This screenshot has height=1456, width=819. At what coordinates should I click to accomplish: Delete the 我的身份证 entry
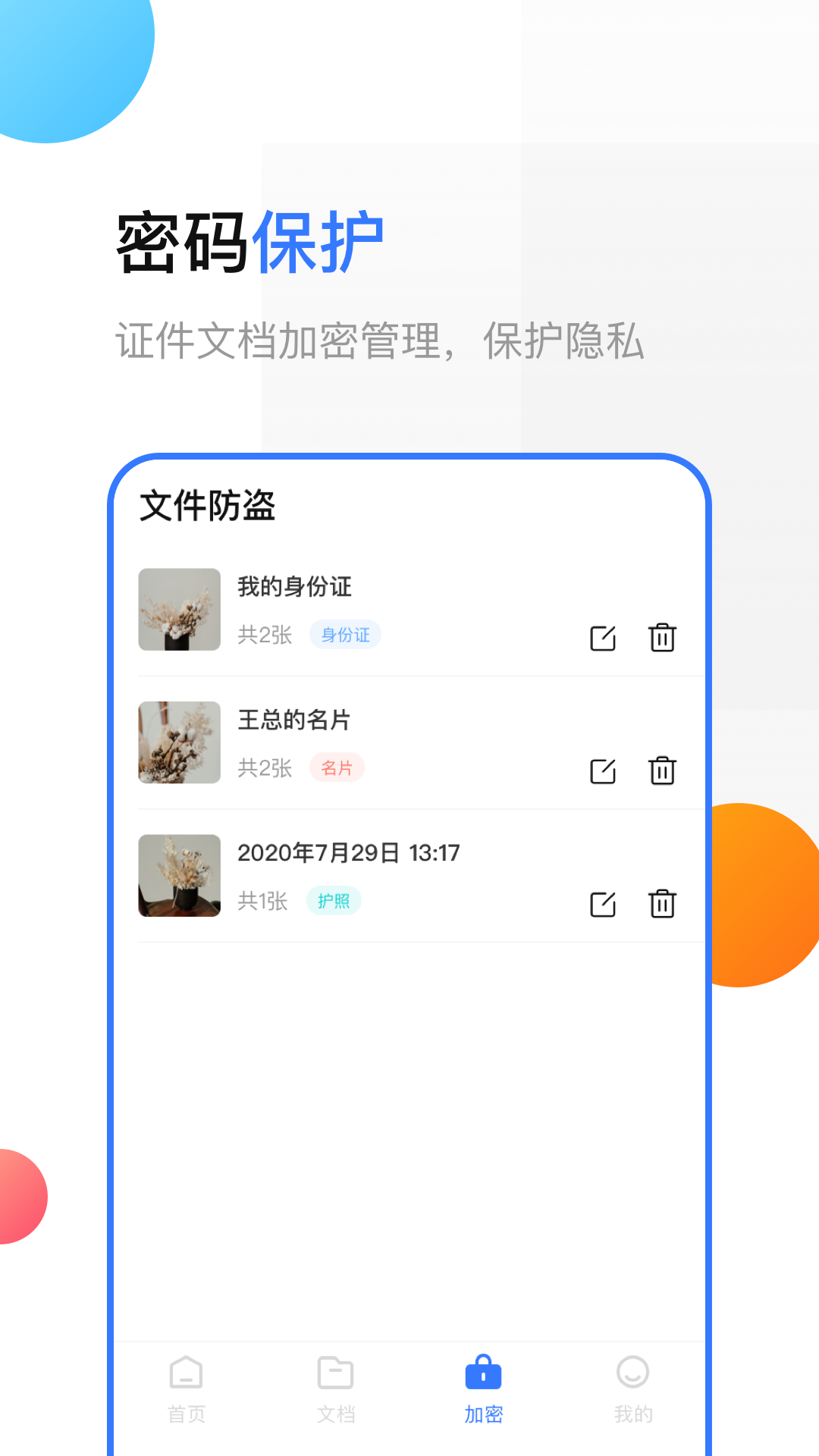tap(662, 638)
